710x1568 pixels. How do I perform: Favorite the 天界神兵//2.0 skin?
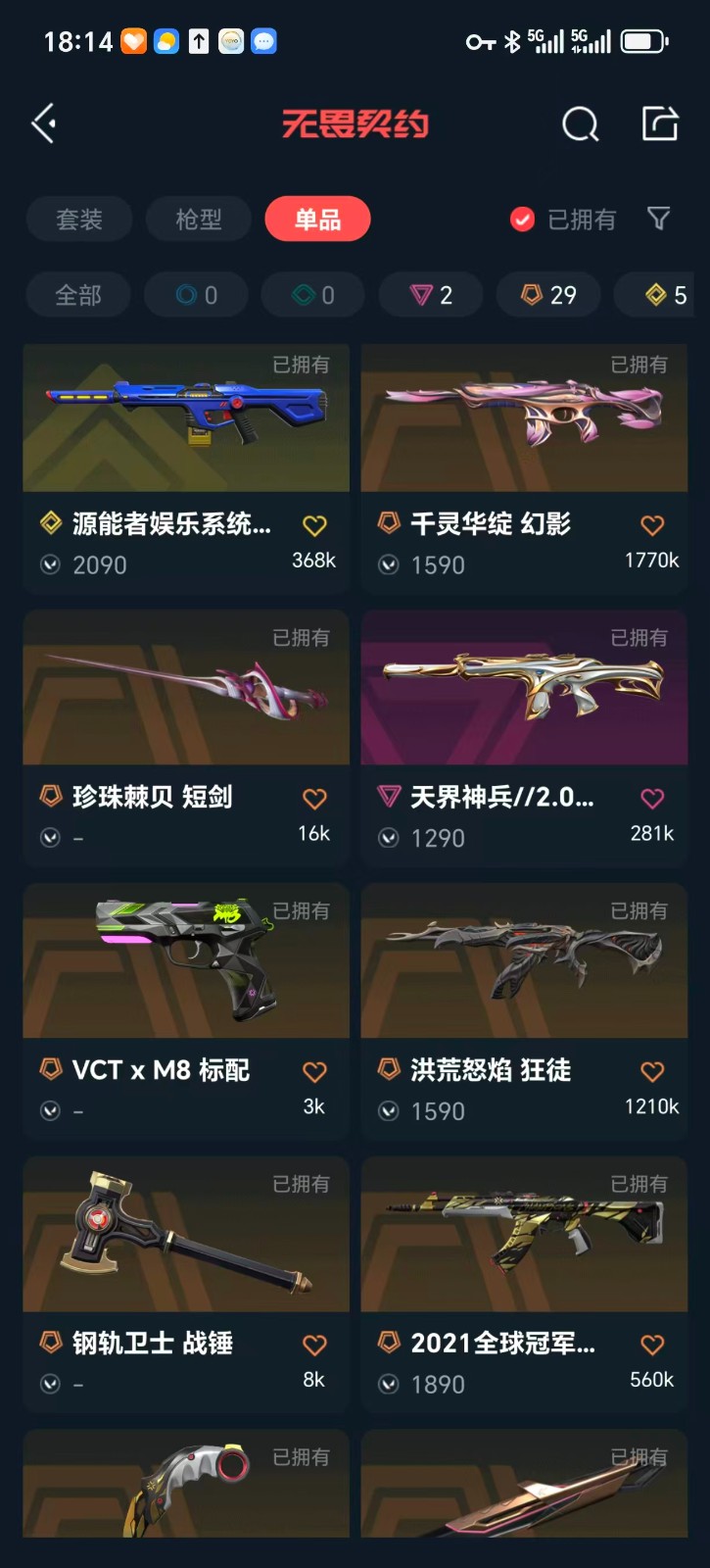(652, 799)
